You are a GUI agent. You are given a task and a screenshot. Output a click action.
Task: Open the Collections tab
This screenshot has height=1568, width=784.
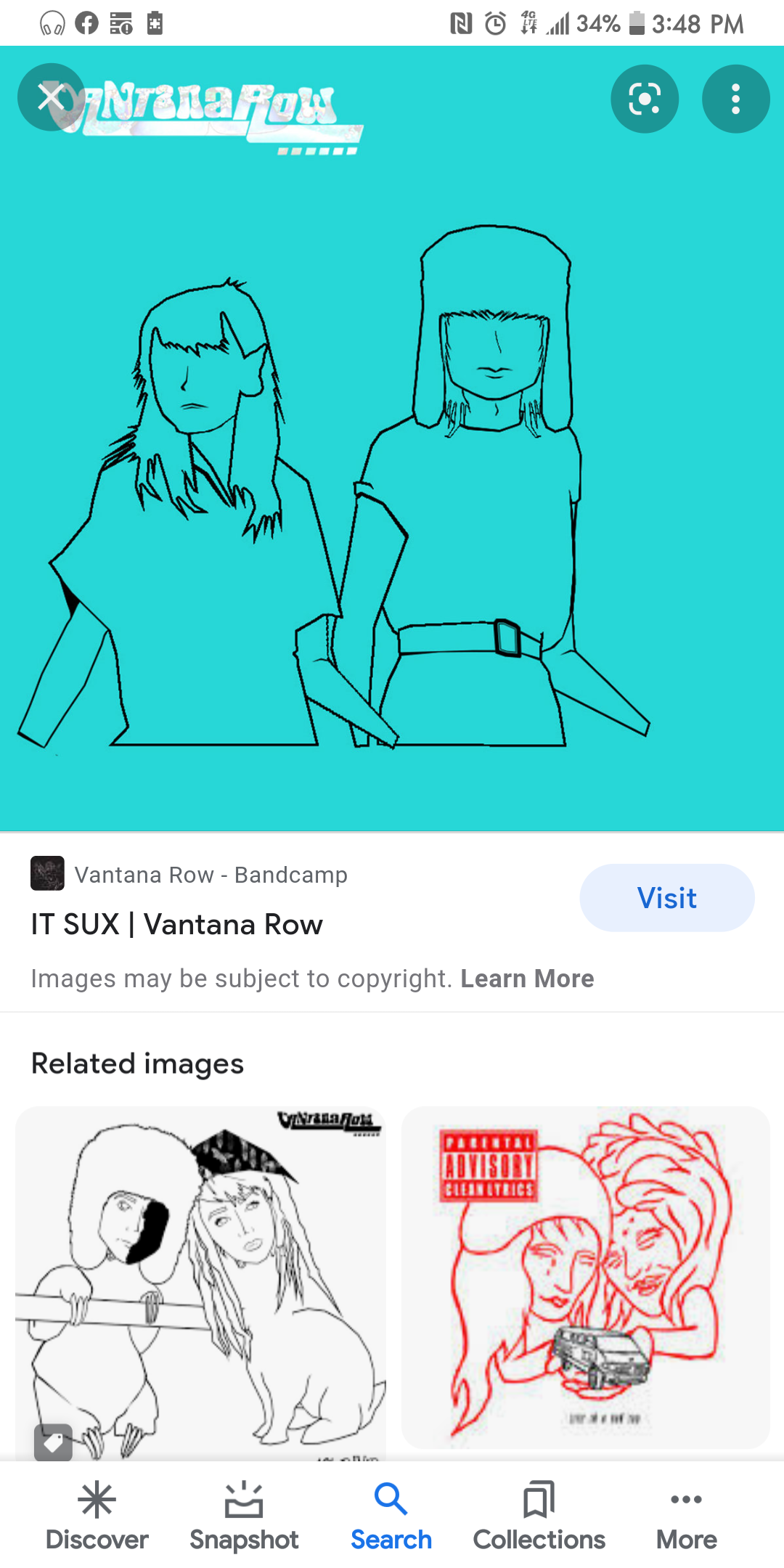(539, 1517)
